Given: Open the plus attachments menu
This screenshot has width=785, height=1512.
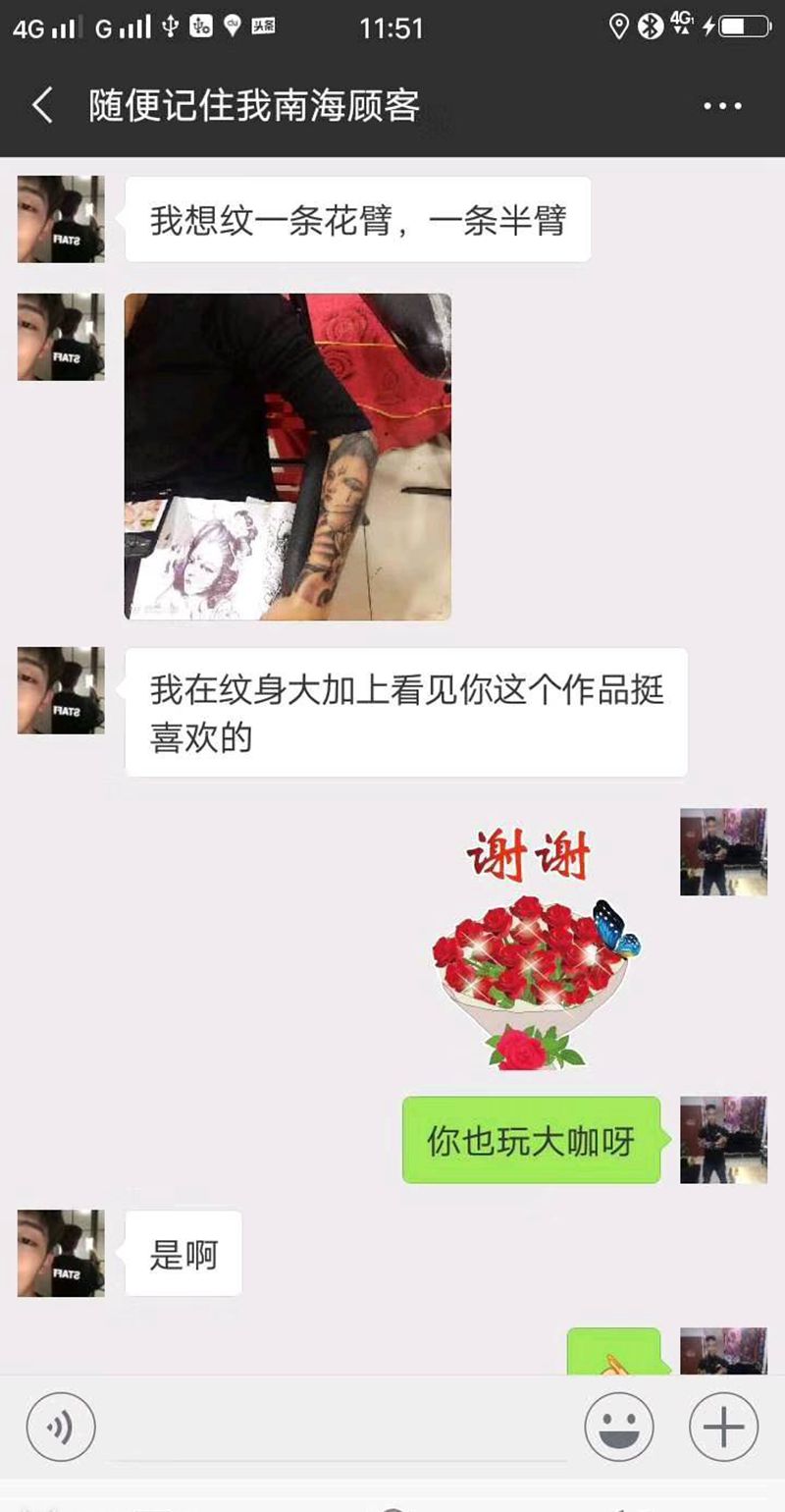Looking at the screenshot, I should pyautogui.click(x=723, y=1427).
